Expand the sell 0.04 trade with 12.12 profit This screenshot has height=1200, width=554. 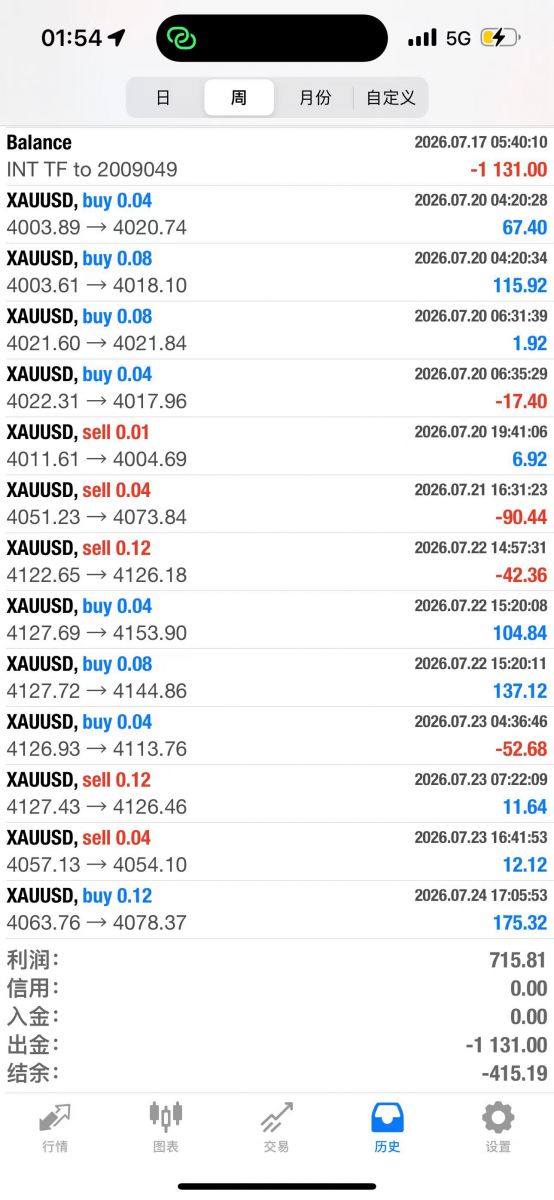(277, 851)
